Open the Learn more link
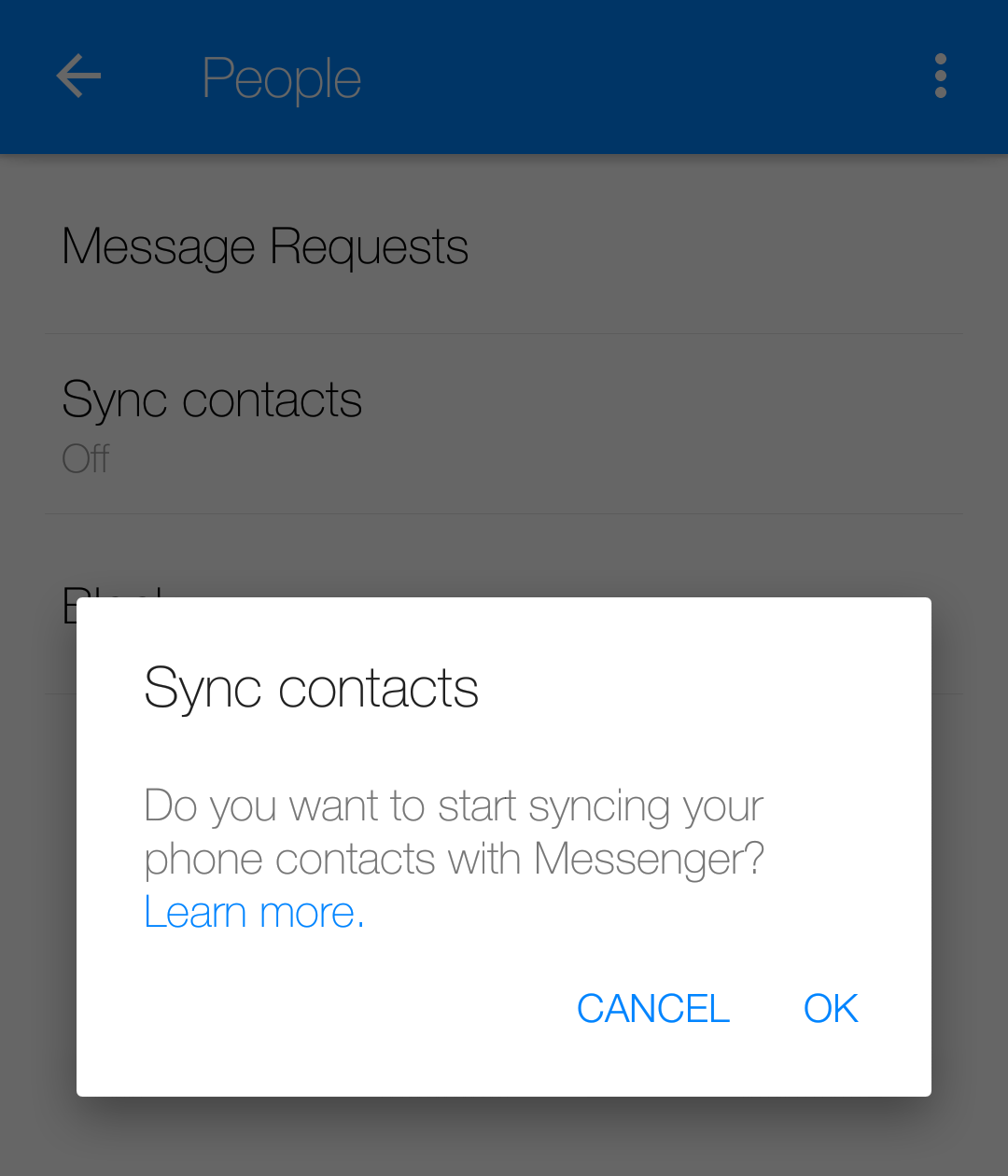This screenshot has height=1176, width=1008. tap(253, 912)
